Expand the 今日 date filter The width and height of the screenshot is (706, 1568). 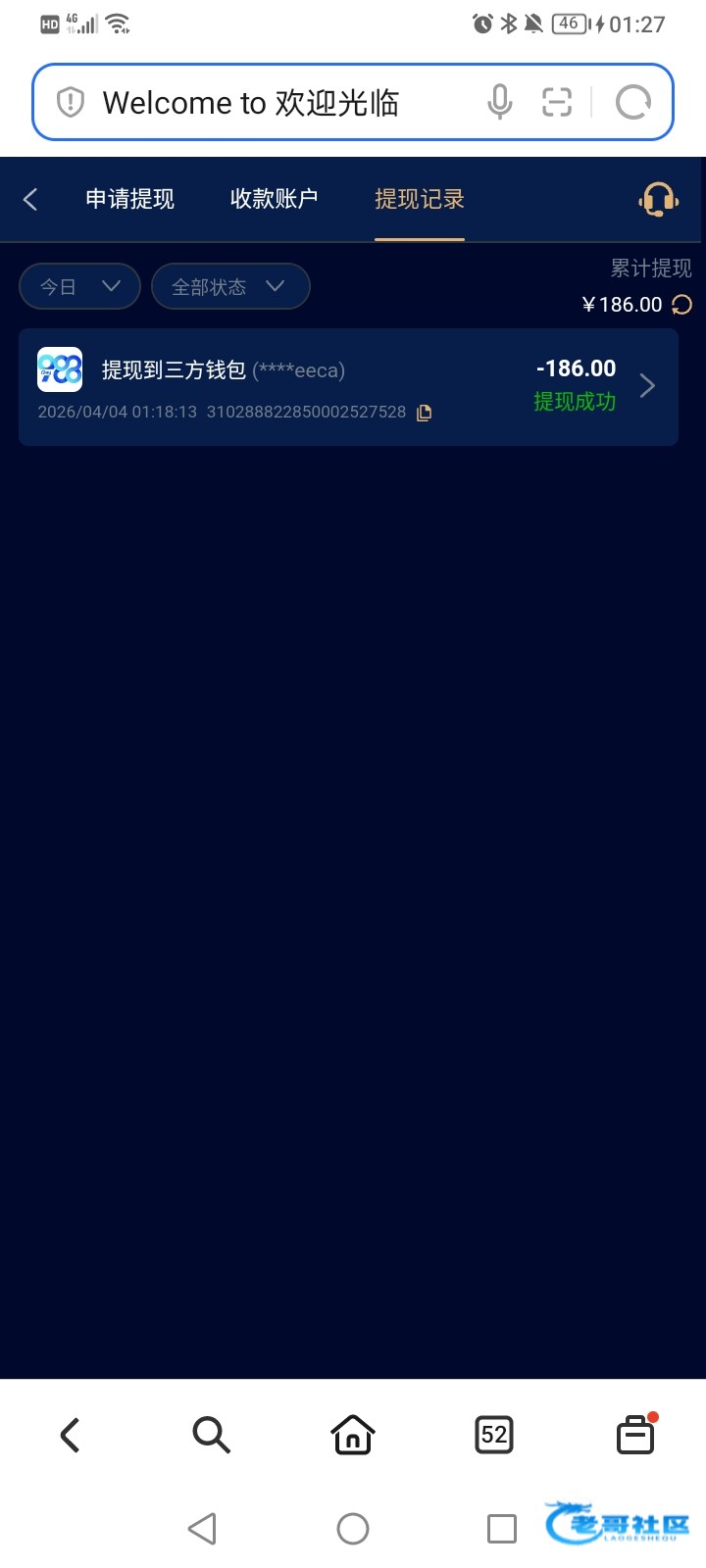point(79,286)
